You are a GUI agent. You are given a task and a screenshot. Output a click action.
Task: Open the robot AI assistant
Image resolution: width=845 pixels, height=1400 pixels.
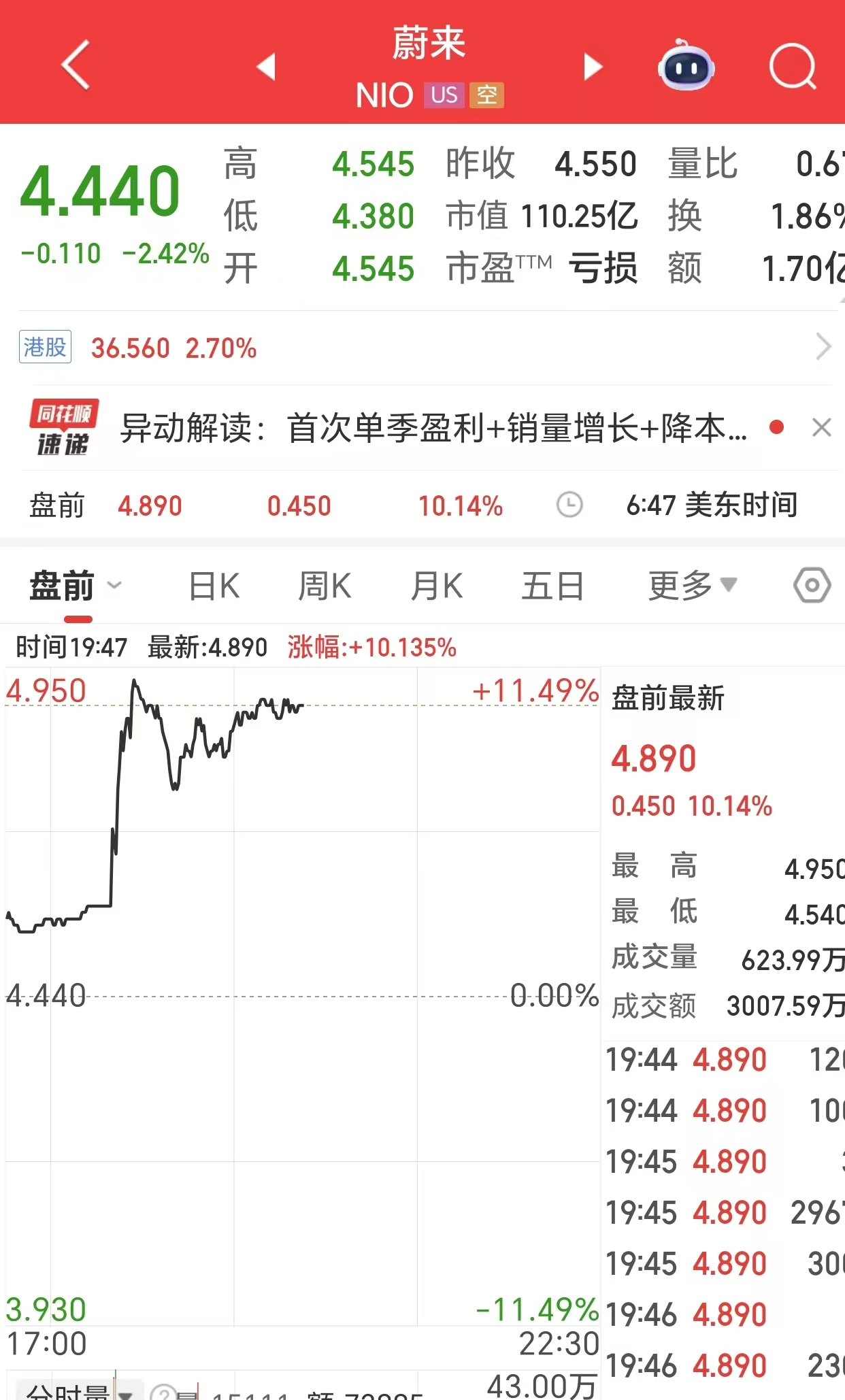coord(686,67)
